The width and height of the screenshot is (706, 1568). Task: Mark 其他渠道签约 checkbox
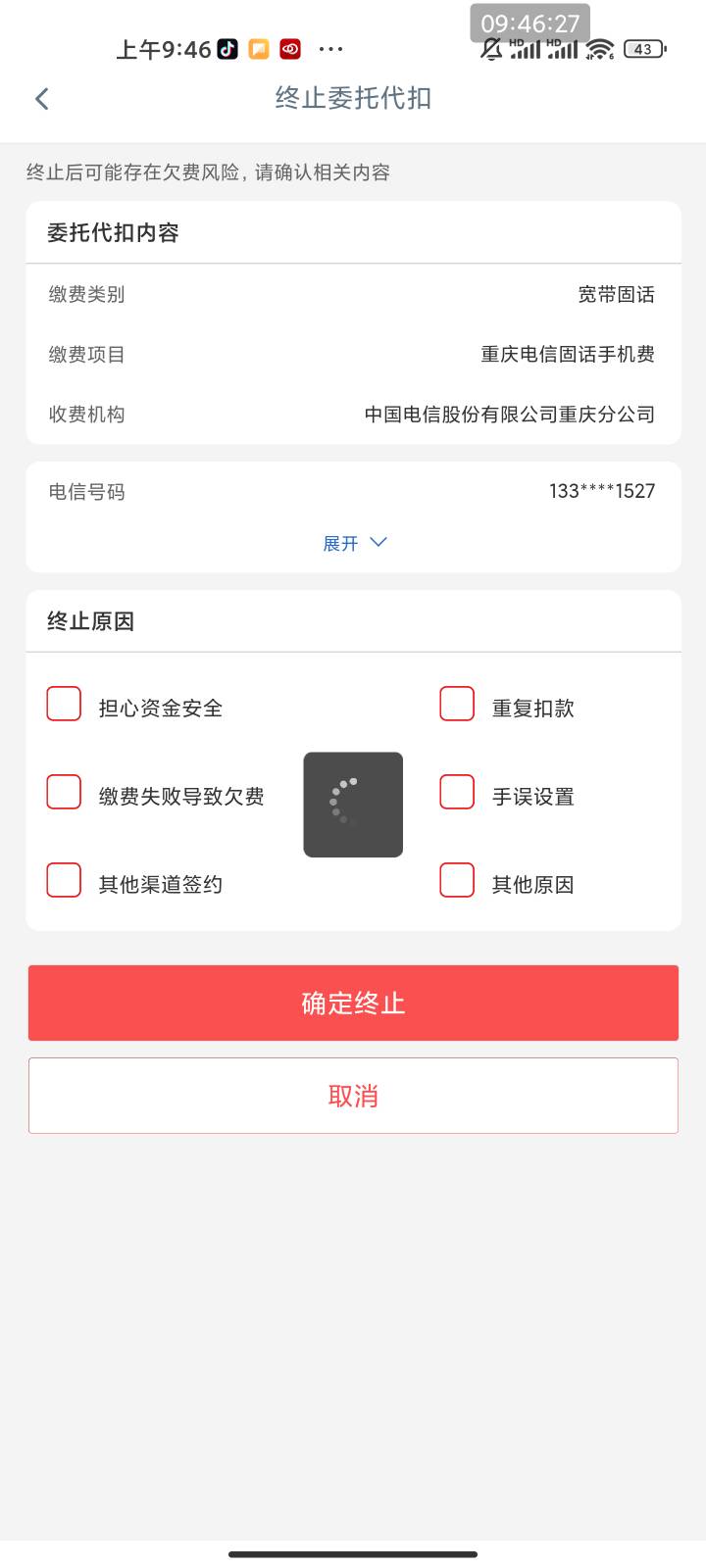64,880
